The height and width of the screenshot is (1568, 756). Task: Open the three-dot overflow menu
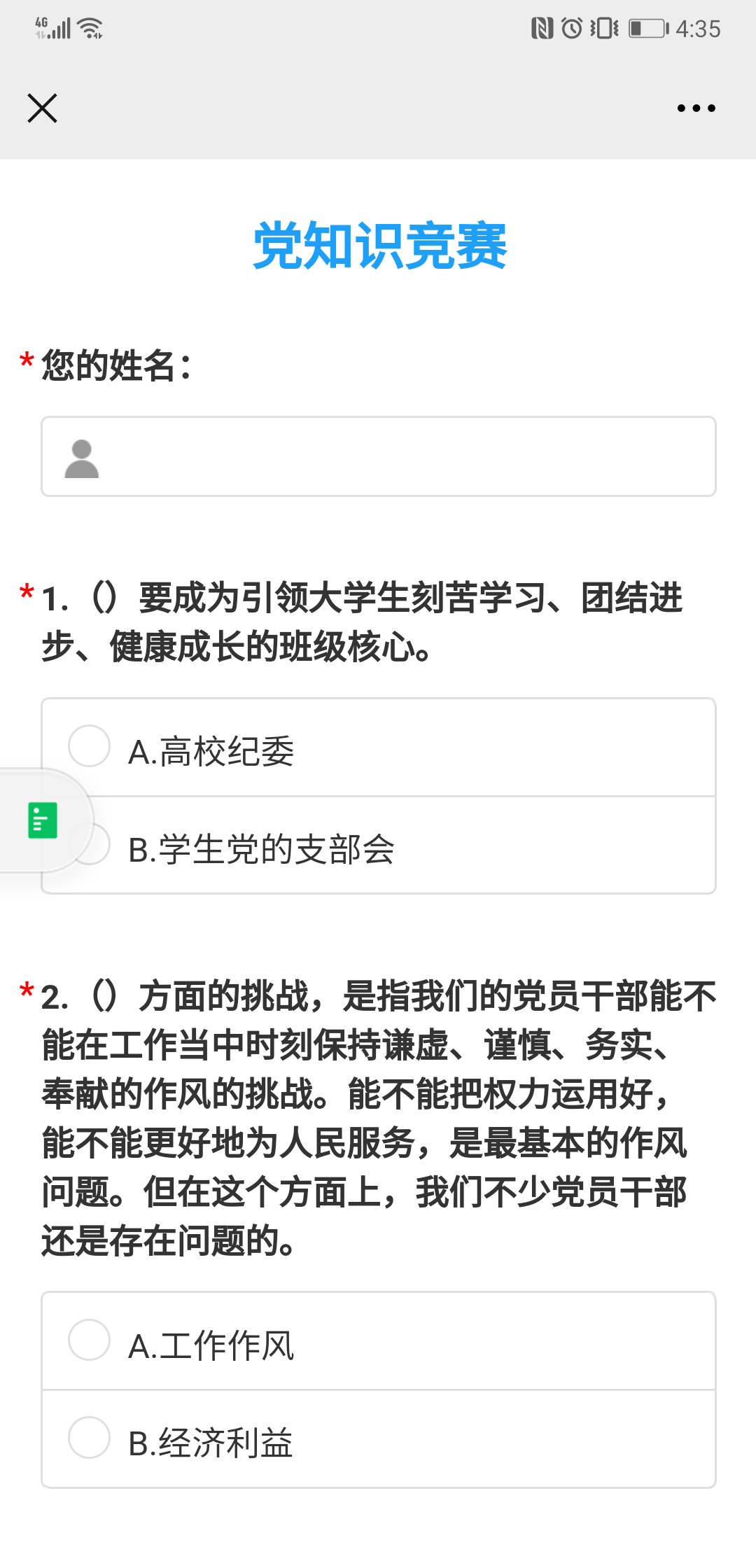point(696,108)
